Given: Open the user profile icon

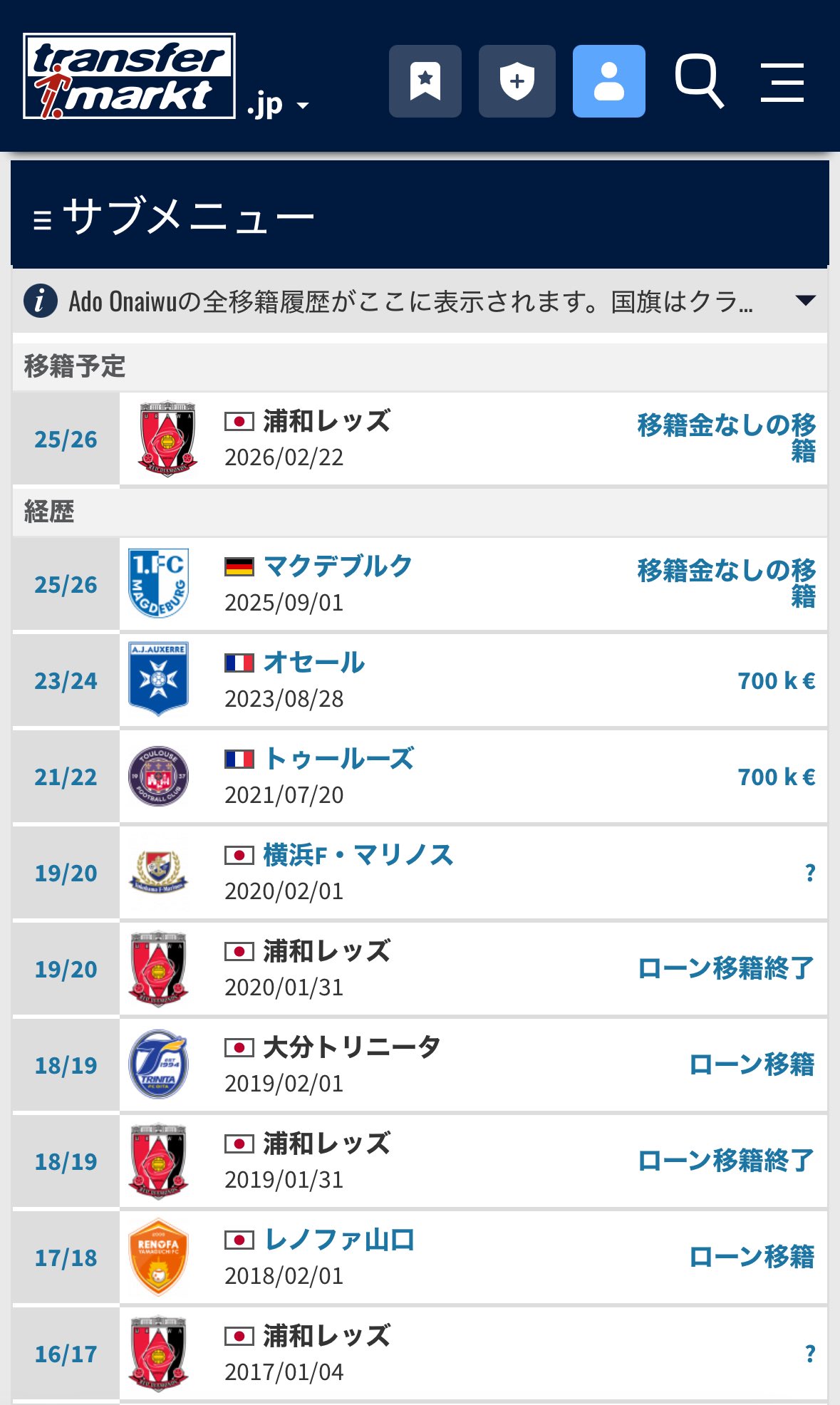Looking at the screenshot, I should coord(608,81).
